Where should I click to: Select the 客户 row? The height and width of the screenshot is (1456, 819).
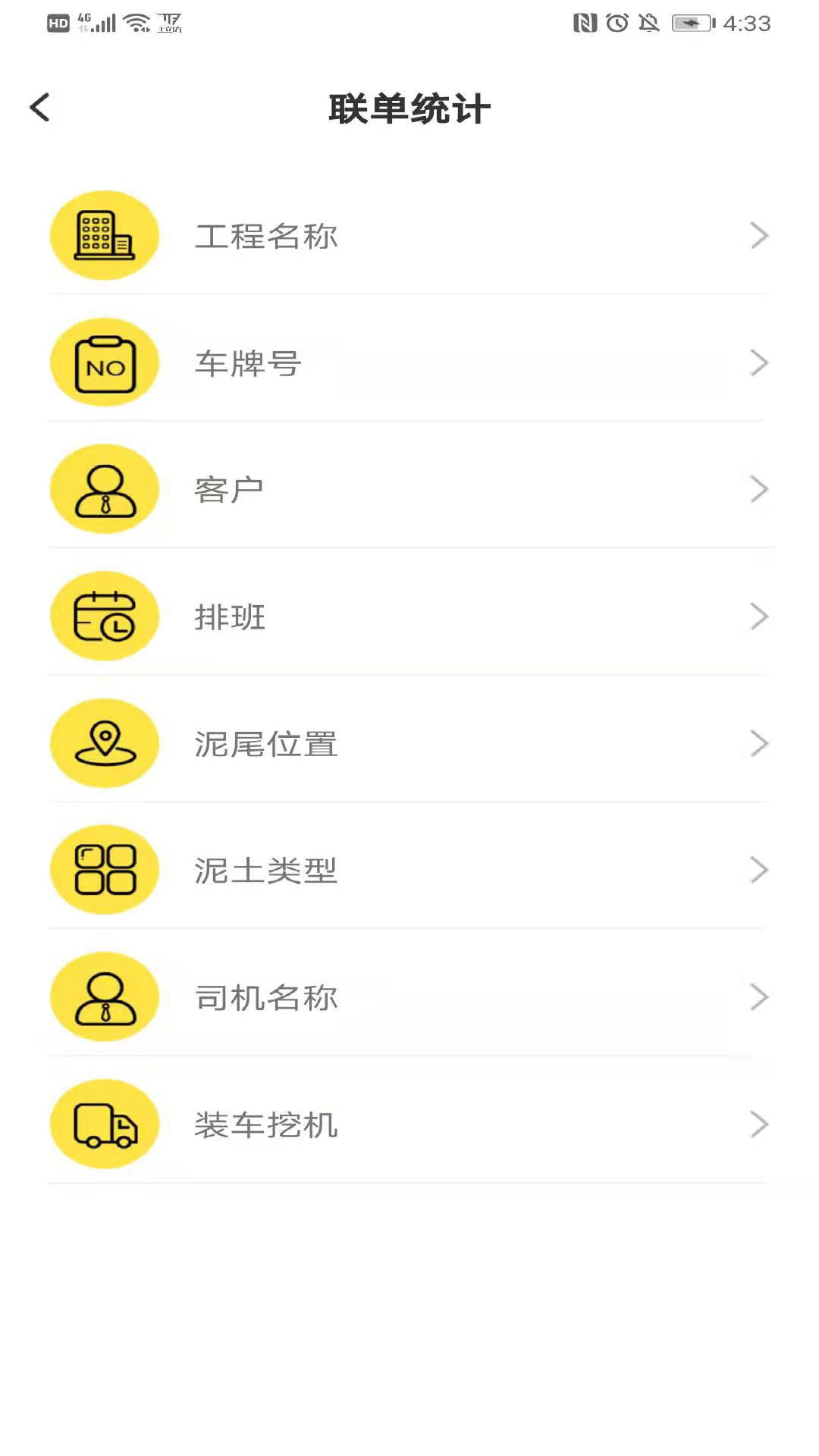click(409, 490)
